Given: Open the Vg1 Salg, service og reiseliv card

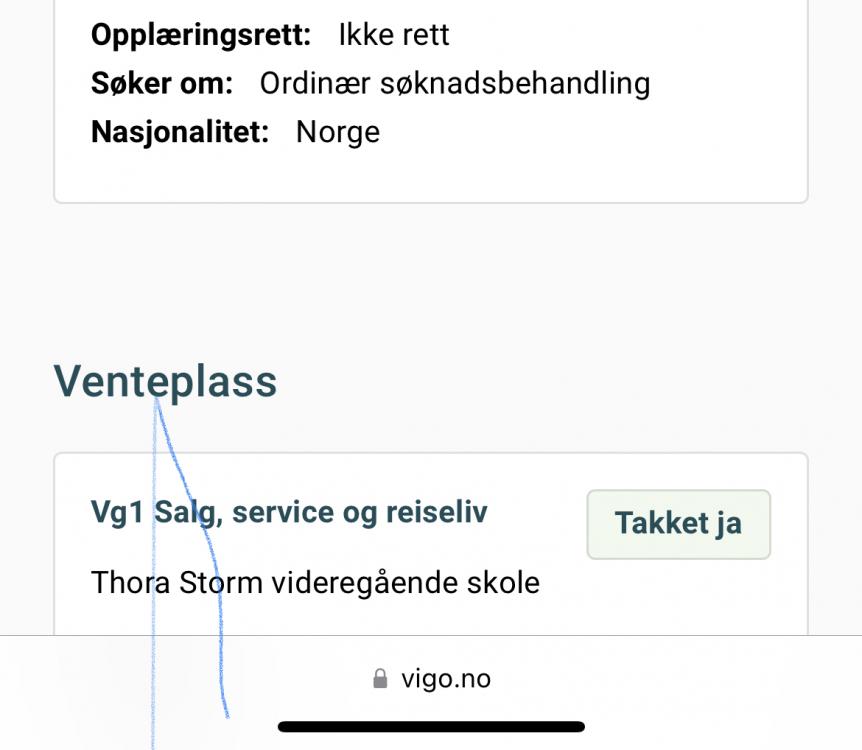Looking at the screenshot, I should (289, 513).
